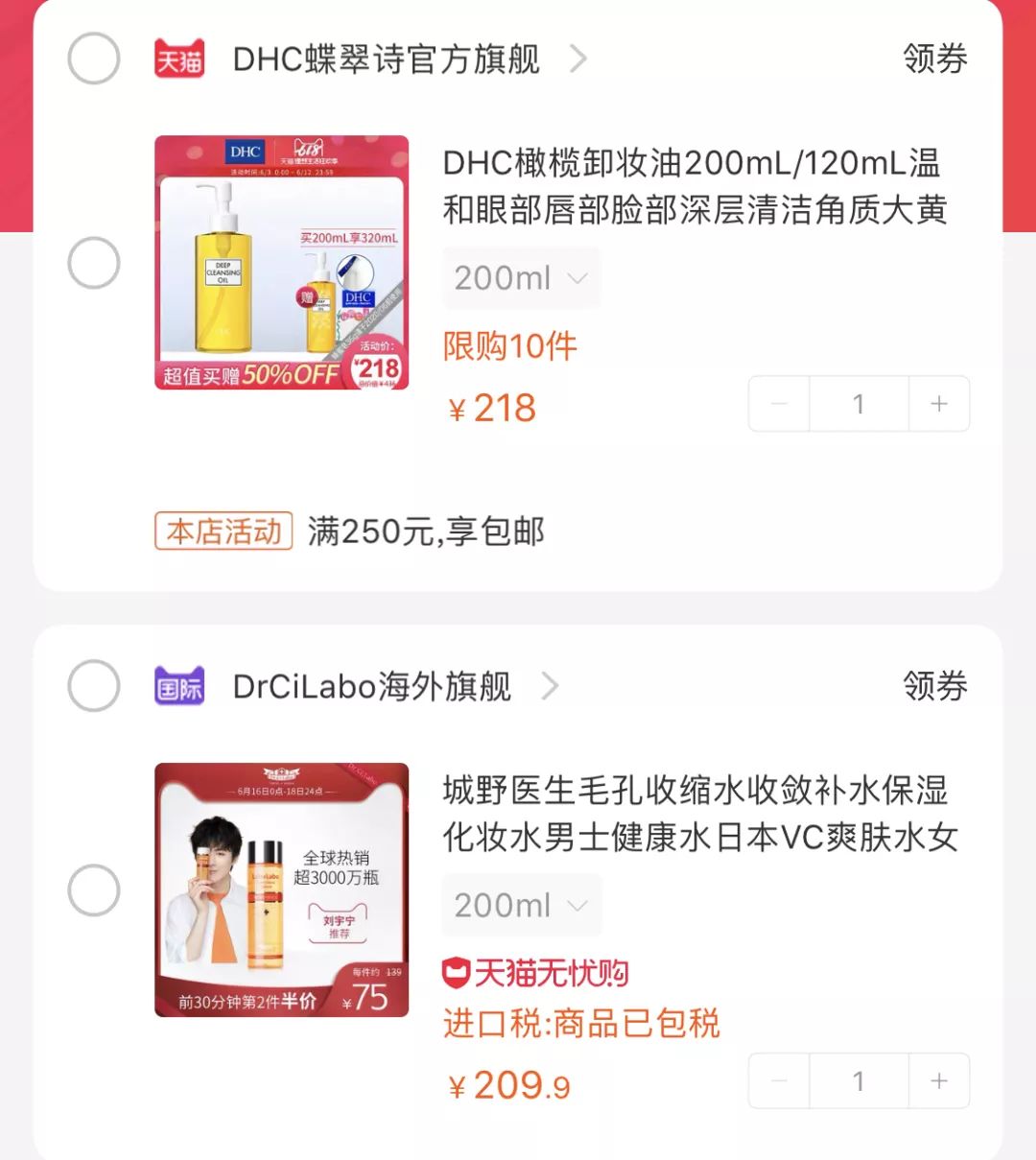The image size is (1036, 1160).
Task: Click the purple 国际 badge next to DrCiLabo store
Action: pyautogui.click(x=180, y=686)
